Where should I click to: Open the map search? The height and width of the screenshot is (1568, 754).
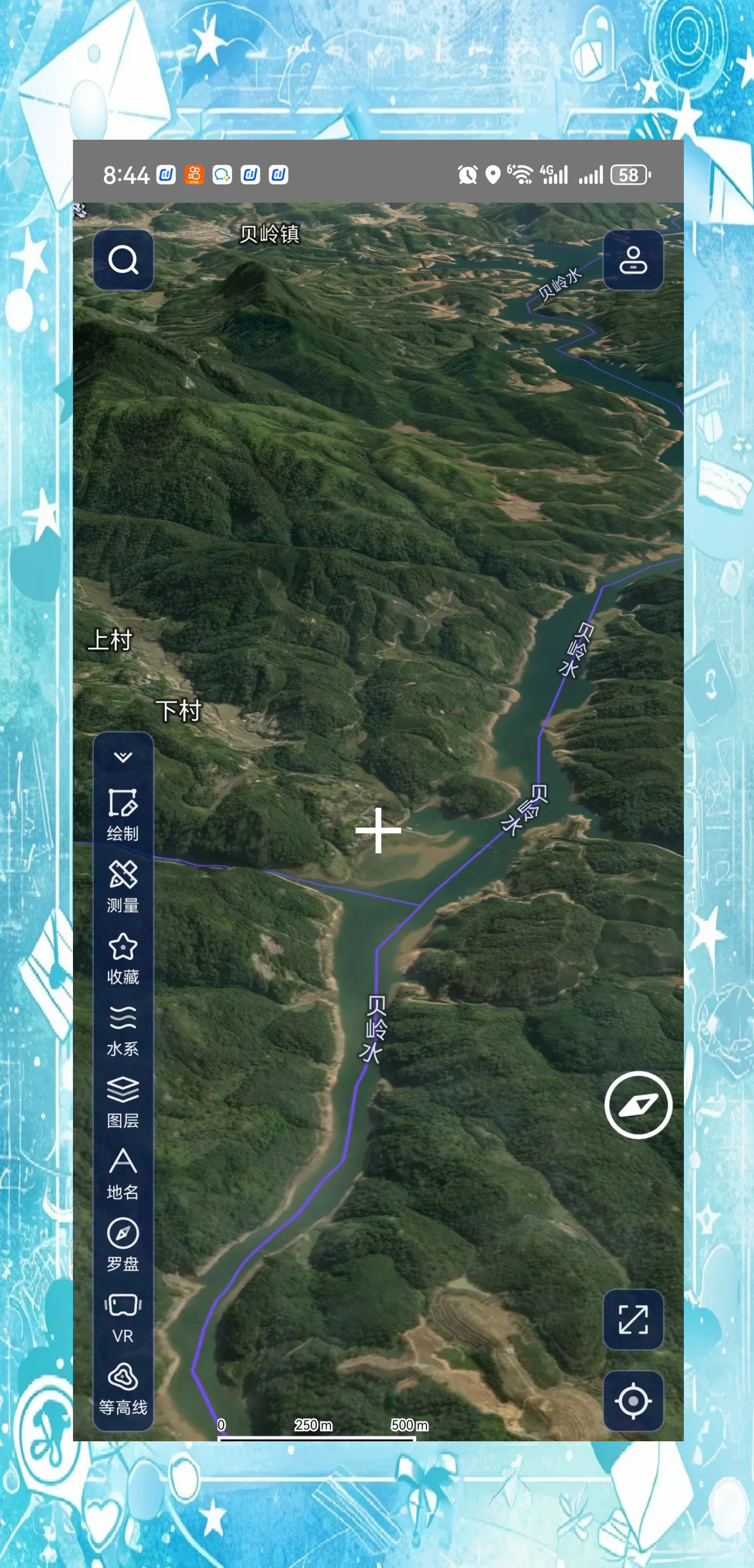[x=123, y=260]
